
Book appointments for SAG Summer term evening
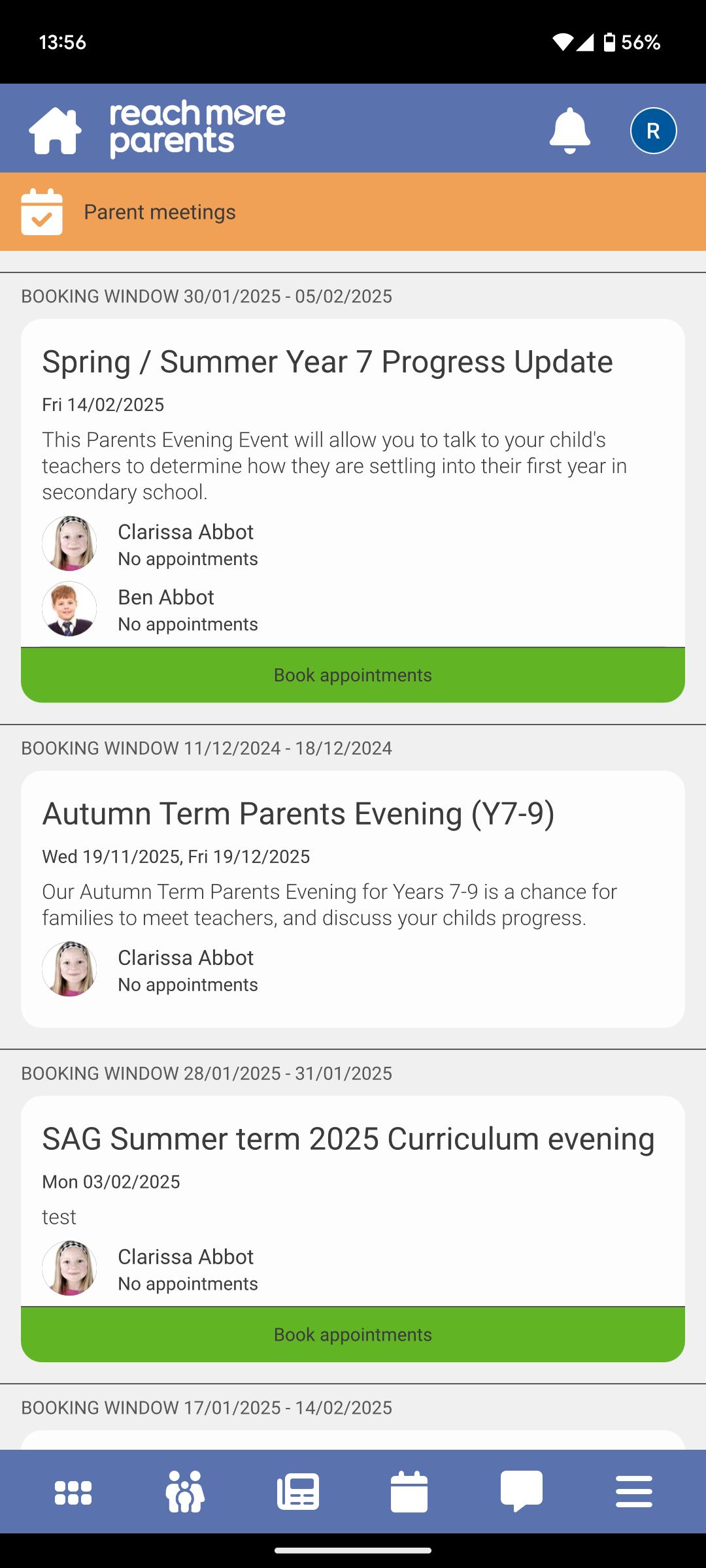353,1334
